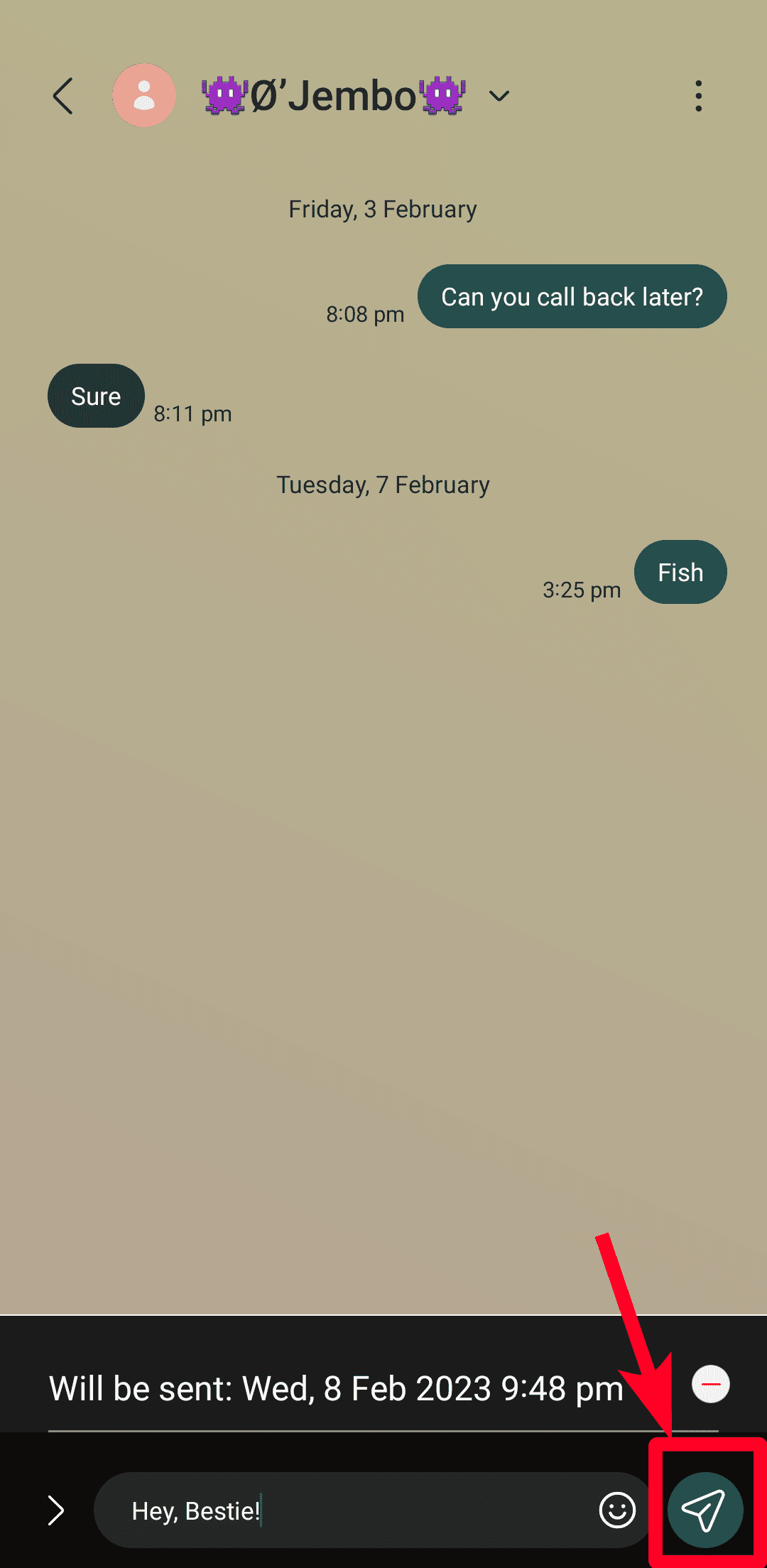Select the 'Sure' reply bubble
The image size is (767, 1568).
pos(95,396)
